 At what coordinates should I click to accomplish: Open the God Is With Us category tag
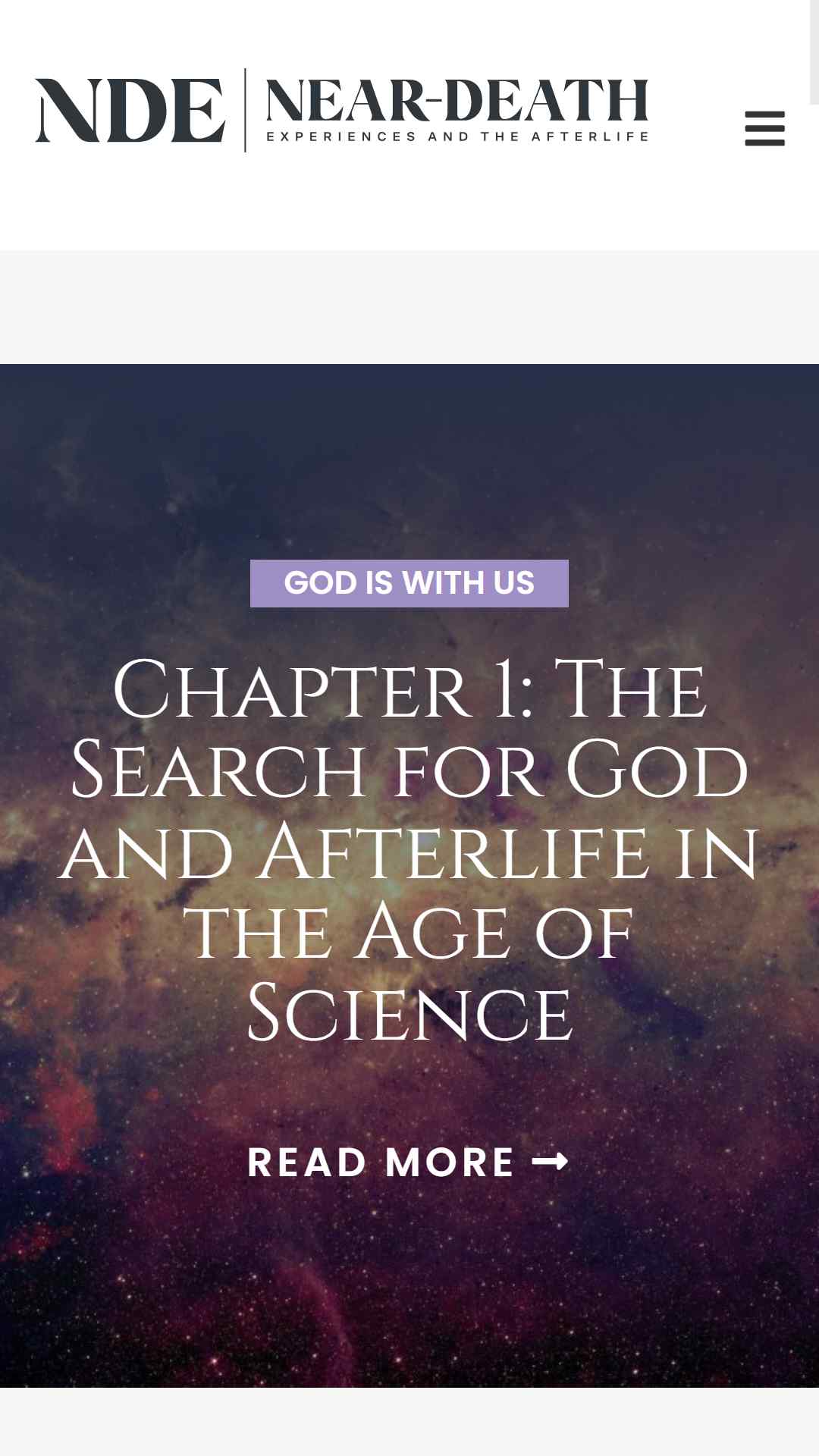coord(409,583)
